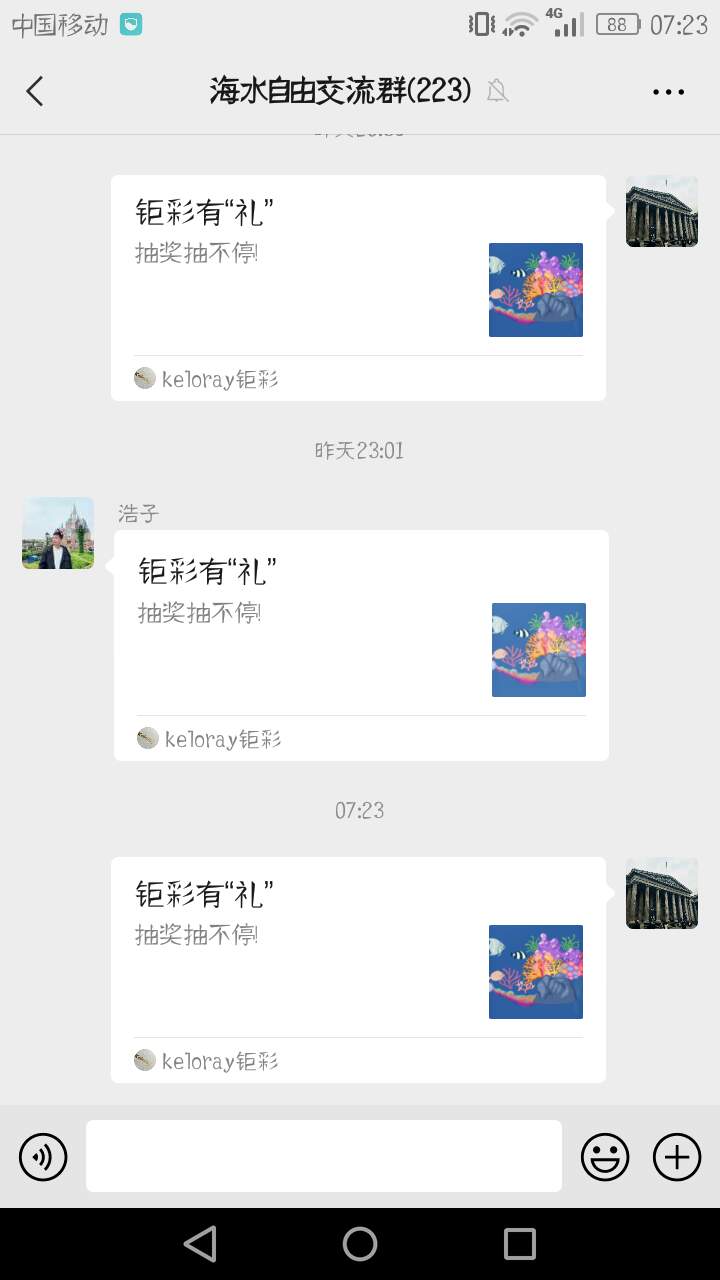720x1280 pixels.
Task: View 浩子's profile avatar
Action: tap(58, 533)
